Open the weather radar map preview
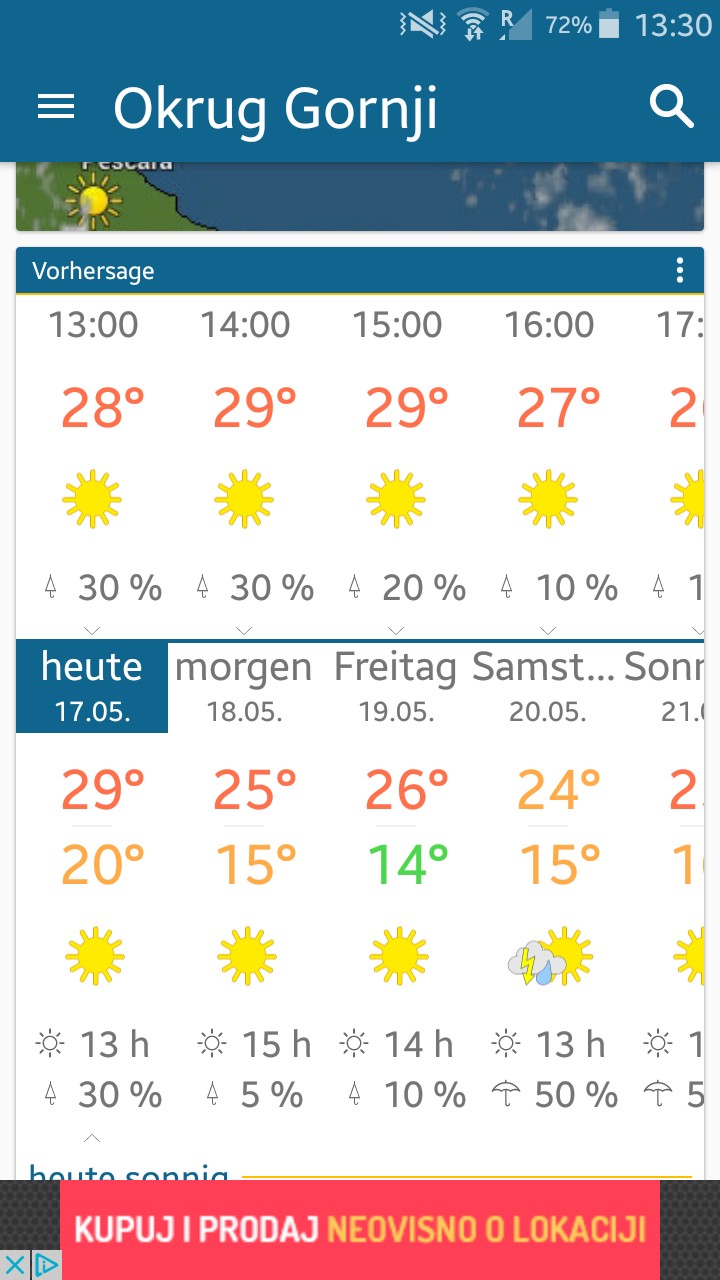The width and height of the screenshot is (720, 1280). click(x=360, y=197)
